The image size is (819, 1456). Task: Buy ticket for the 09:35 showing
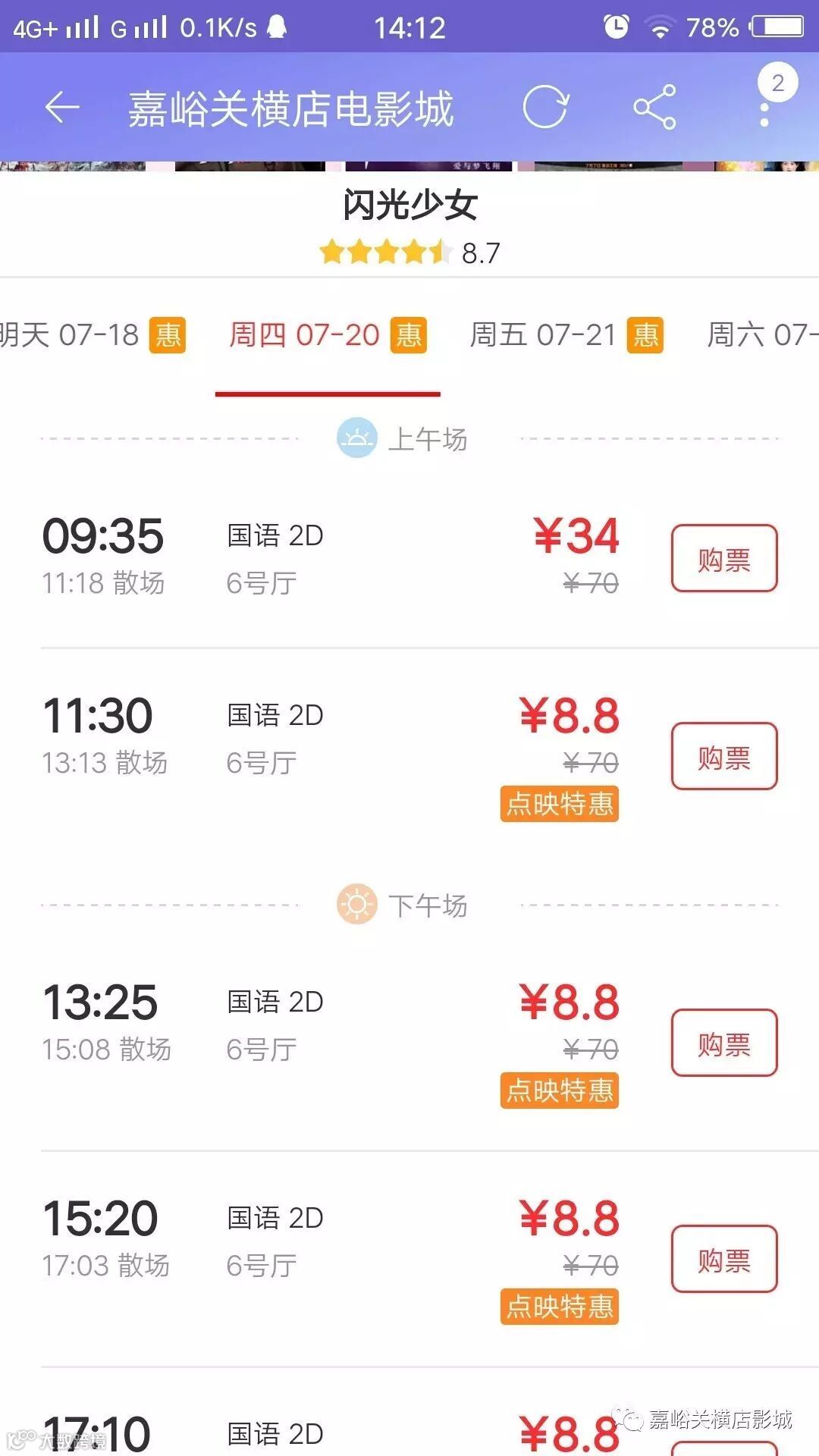click(x=724, y=559)
